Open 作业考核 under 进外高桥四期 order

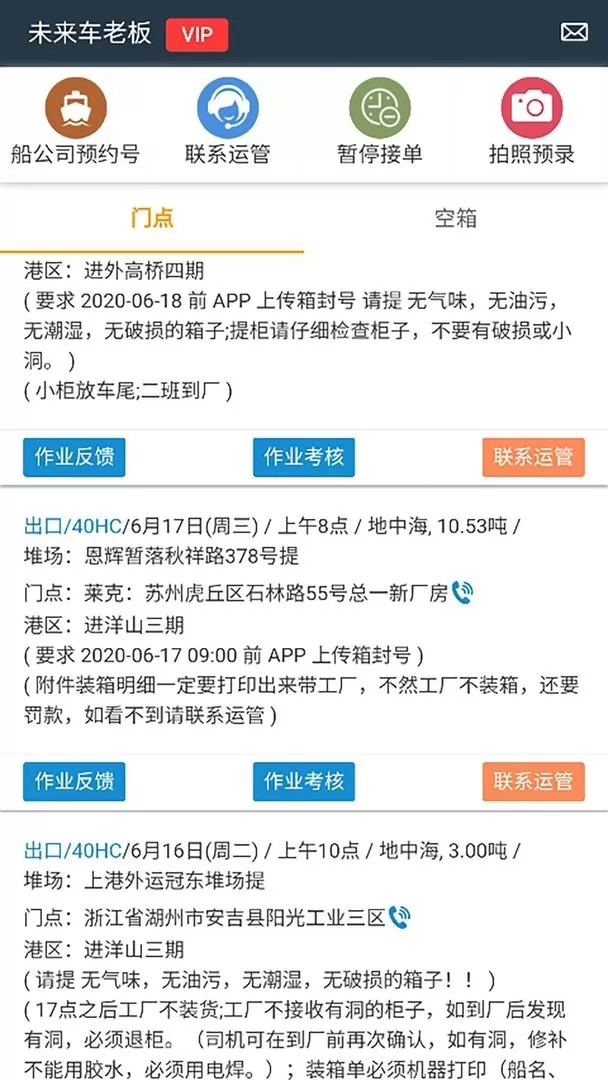click(x=304, y=457)
